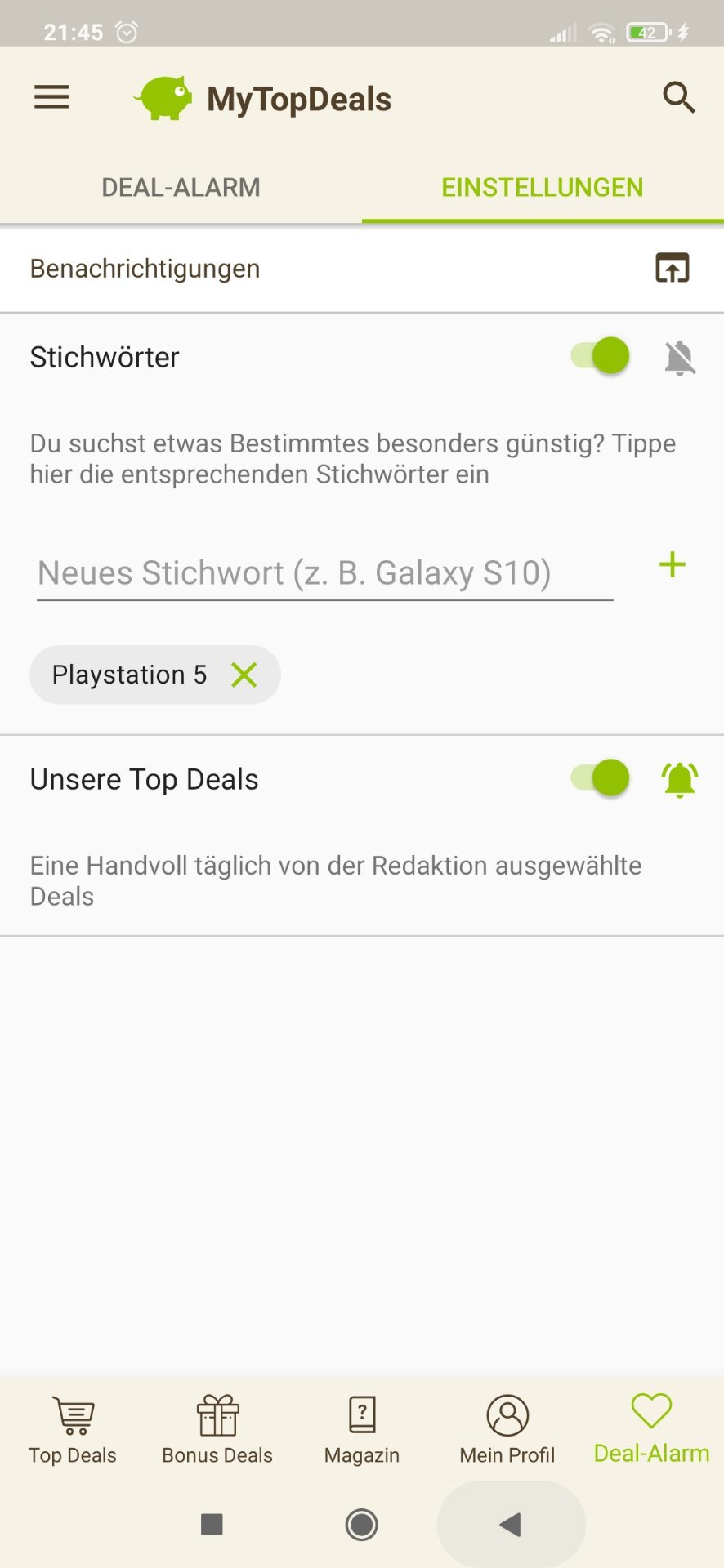This screenshot has height=1568, width=724.
Task: Open the hamburger menu drawer
Action: point(51,98)
